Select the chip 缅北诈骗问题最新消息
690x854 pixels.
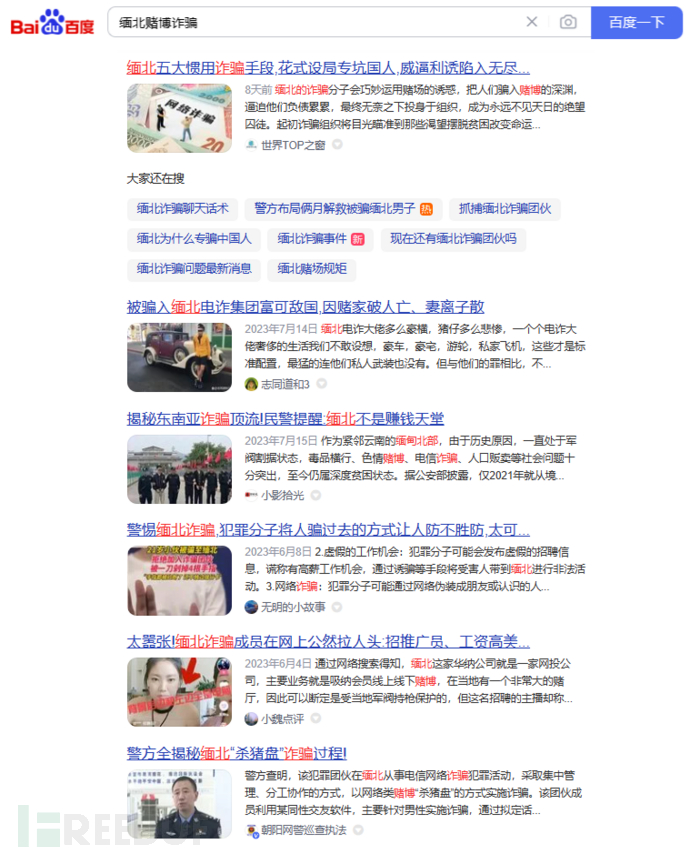pos(194,268)
